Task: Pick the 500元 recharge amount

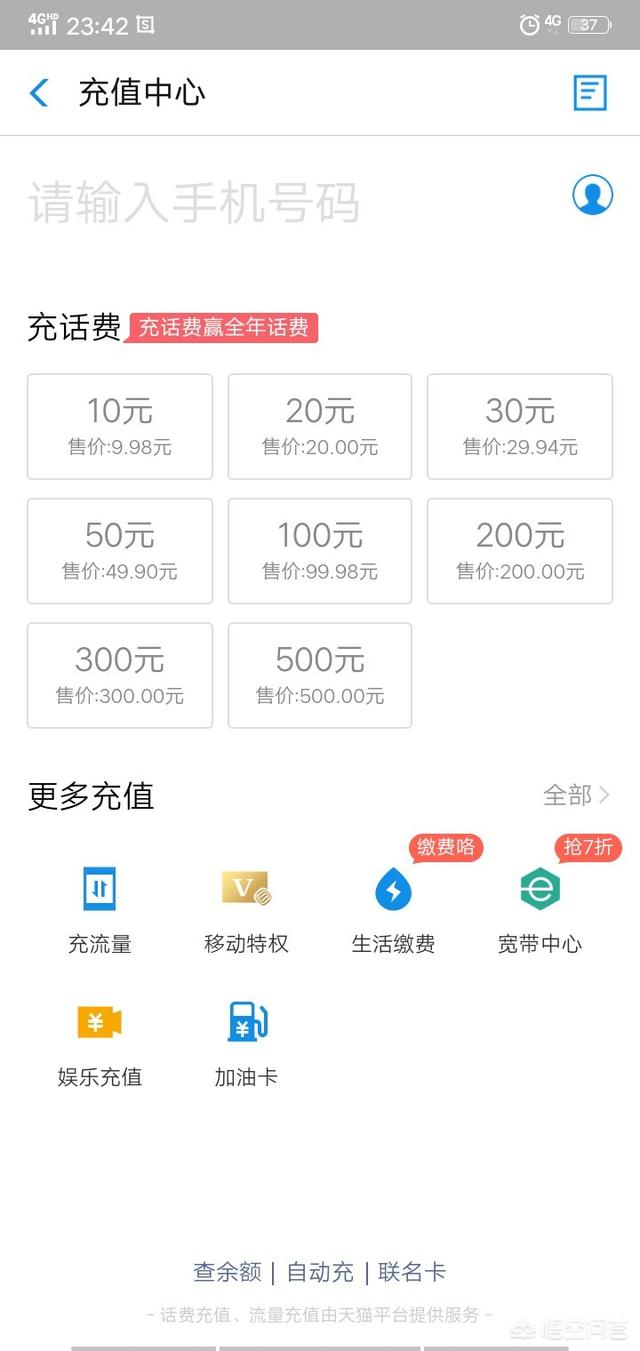Action: coord(320,675)
